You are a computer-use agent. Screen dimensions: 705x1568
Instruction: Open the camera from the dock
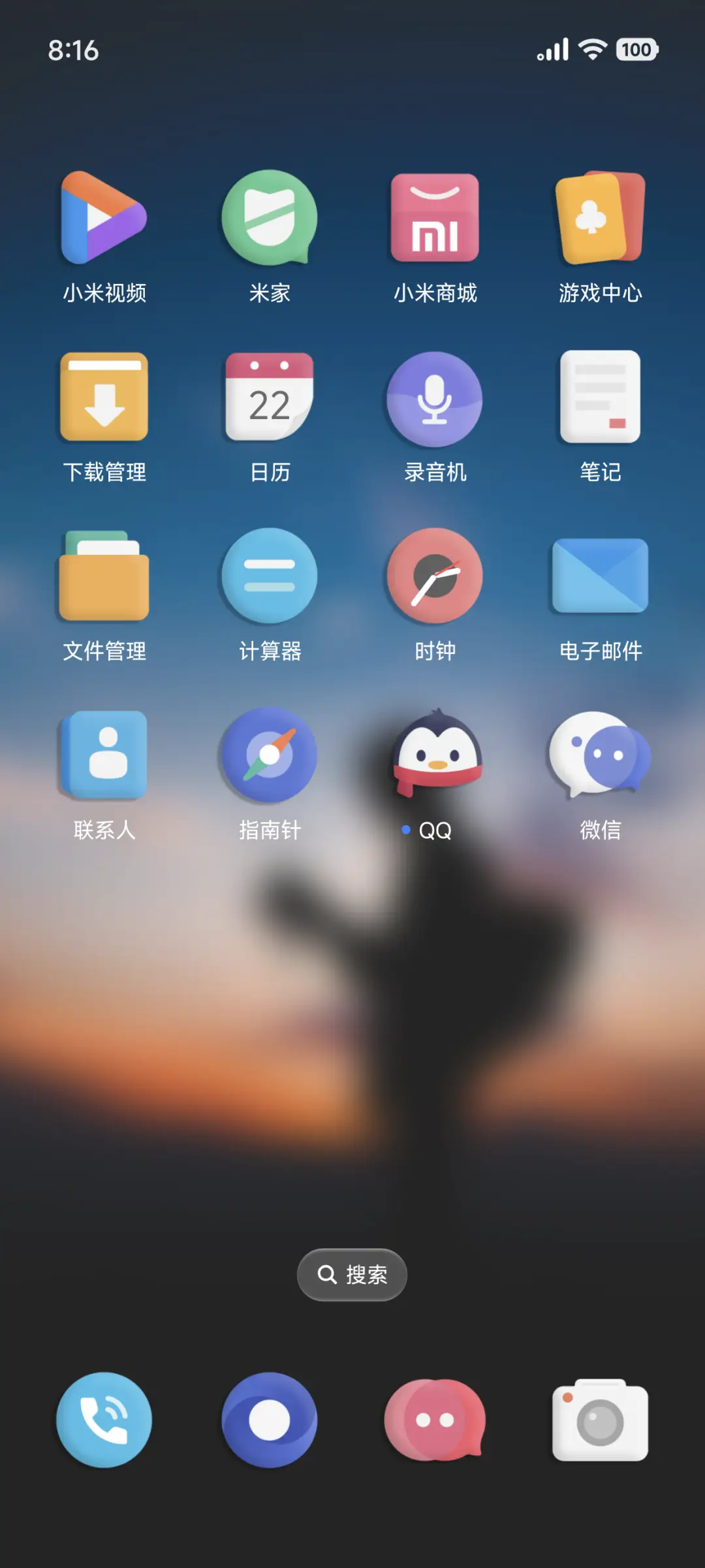(599, 1422)
